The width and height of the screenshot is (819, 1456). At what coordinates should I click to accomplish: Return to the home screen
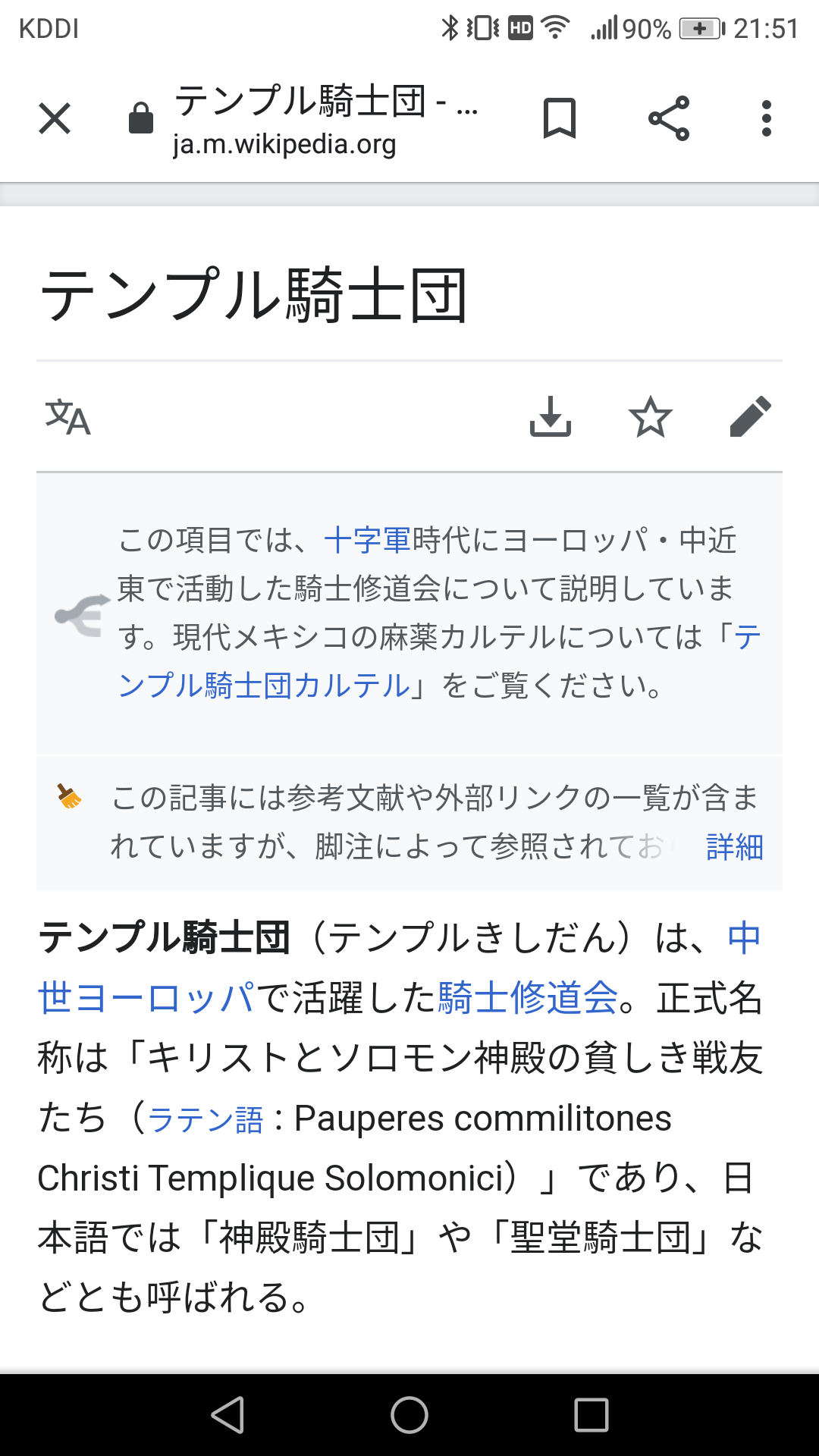point(409,1415)
